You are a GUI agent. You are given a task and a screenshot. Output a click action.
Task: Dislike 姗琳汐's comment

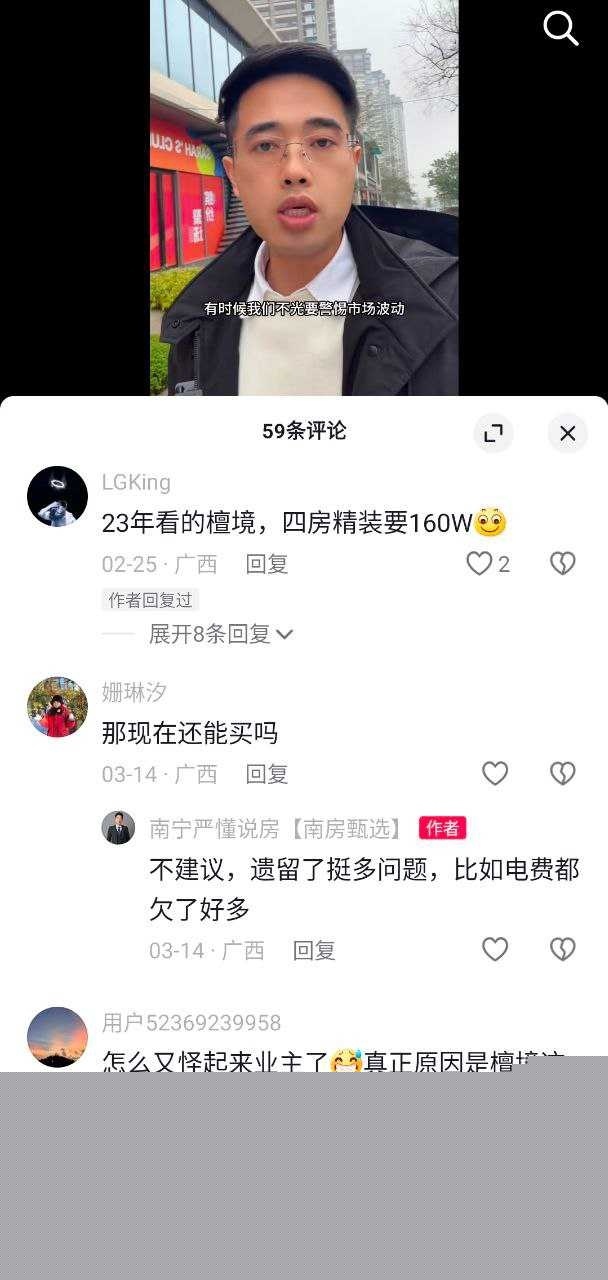563,773
